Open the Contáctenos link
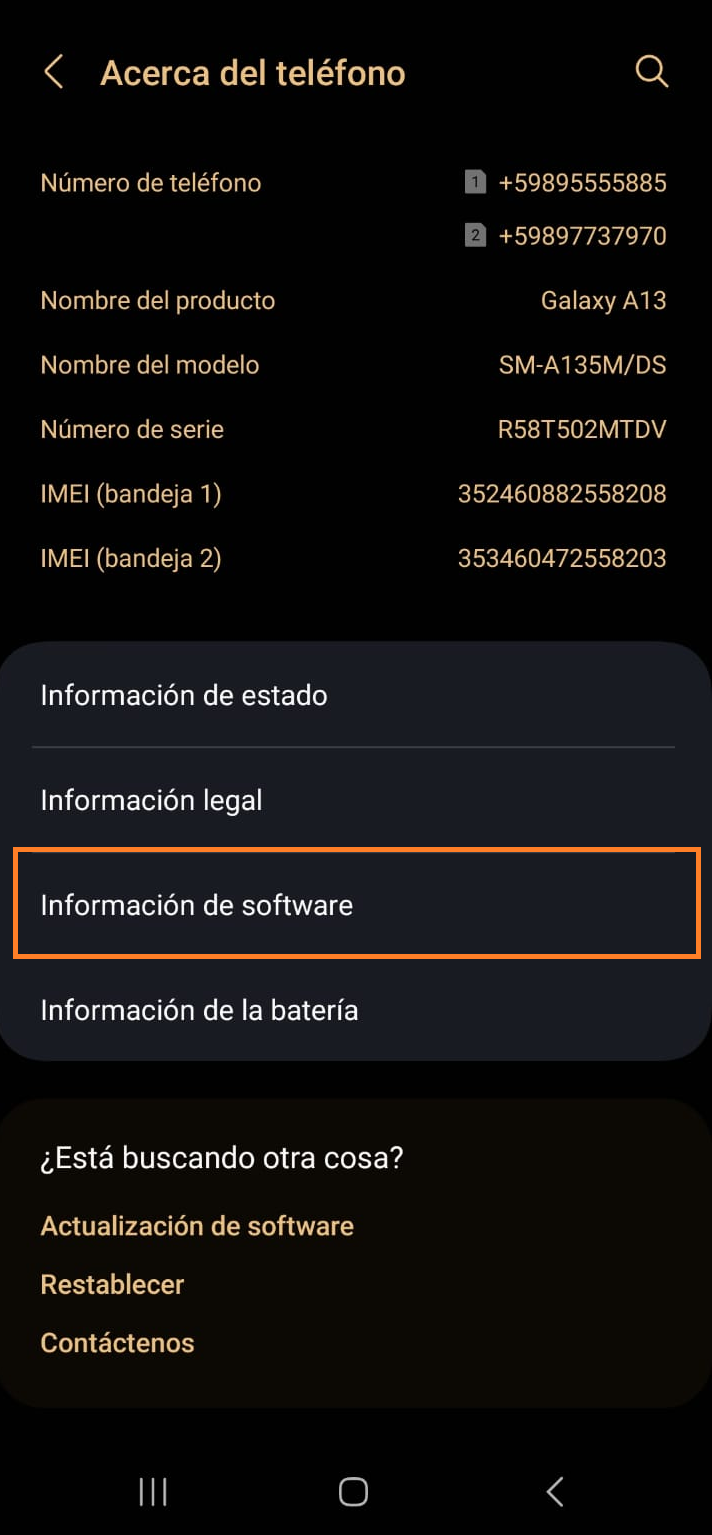712x1535 pixels. tap(117, 1342)
